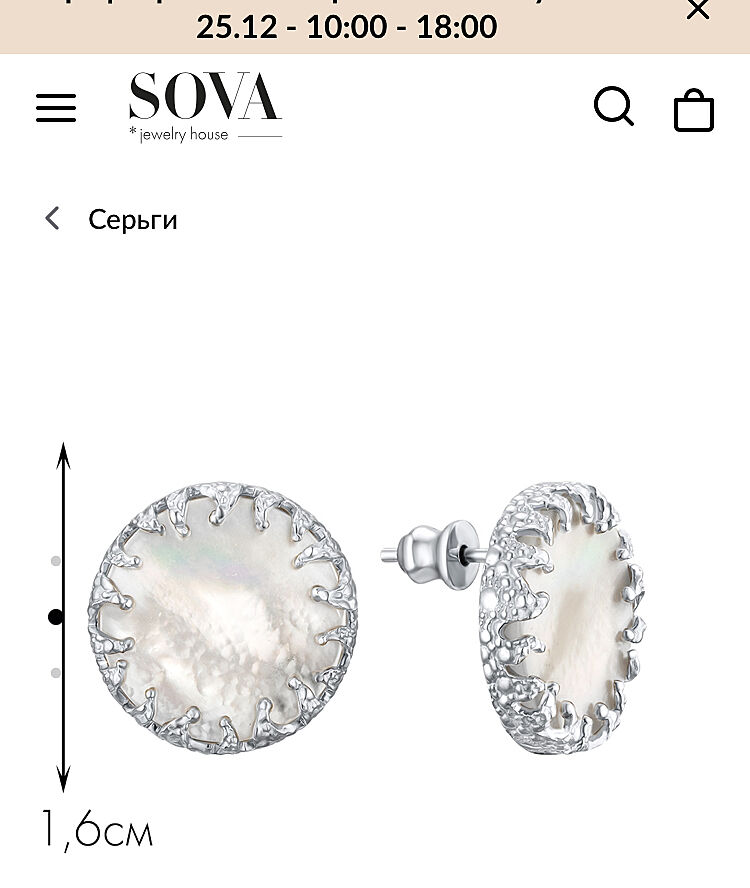This screenshot has width=750, height=888.
Task: Go back to Серьги category
Action: [x=110, y=219]
